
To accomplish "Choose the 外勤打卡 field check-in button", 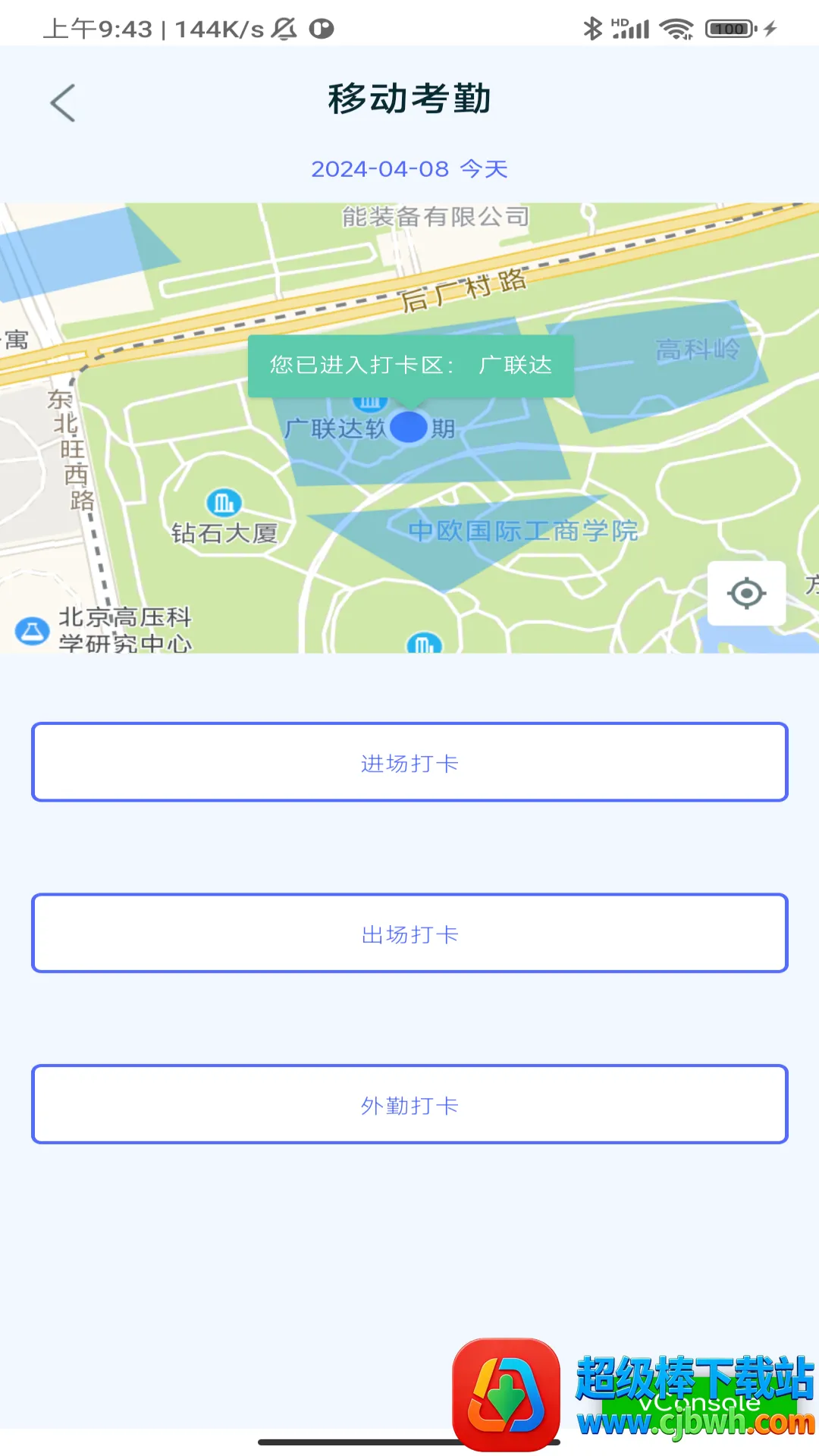I will 409,1104.
